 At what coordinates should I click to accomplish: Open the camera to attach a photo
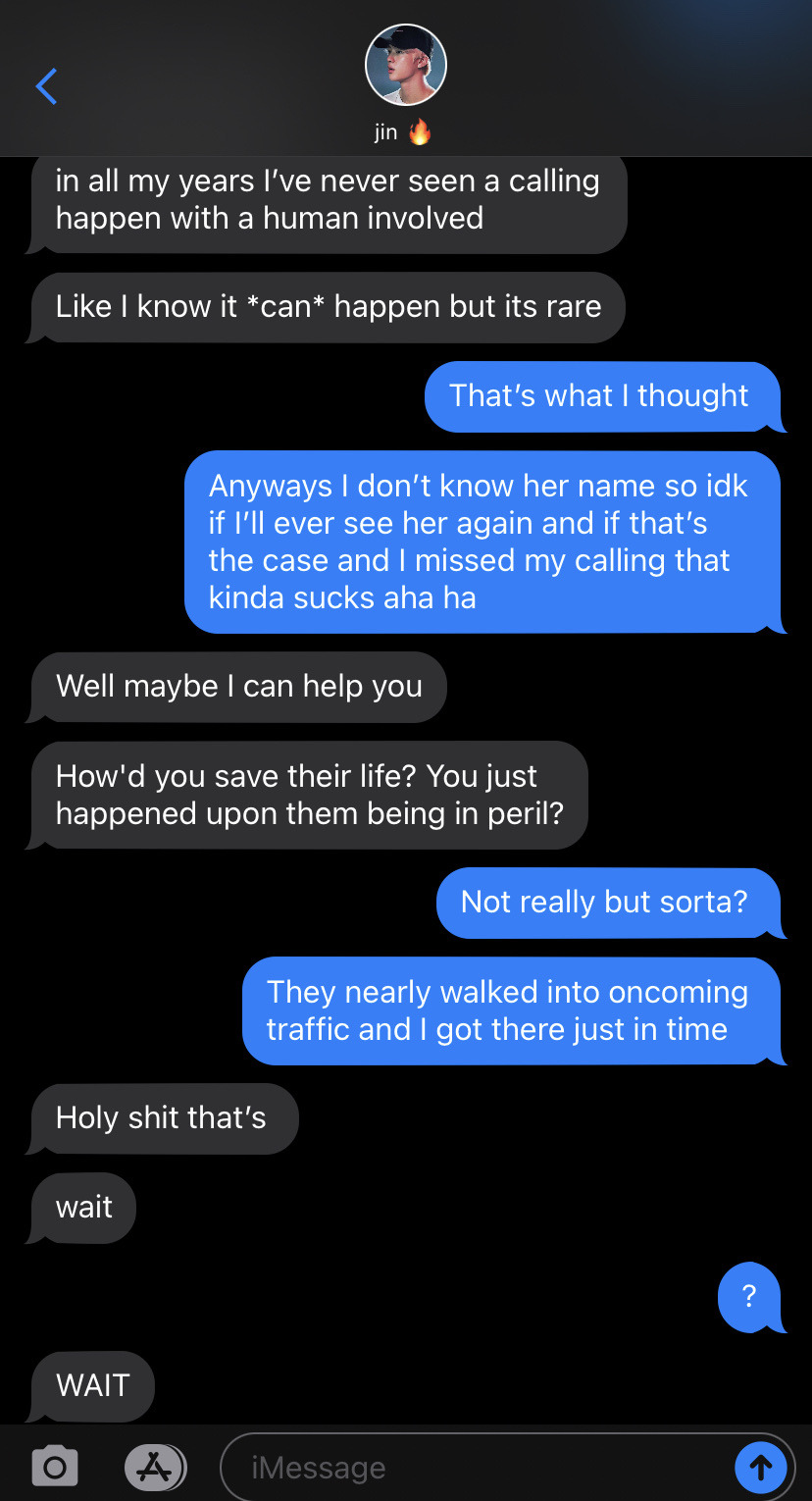point(55,1467)
